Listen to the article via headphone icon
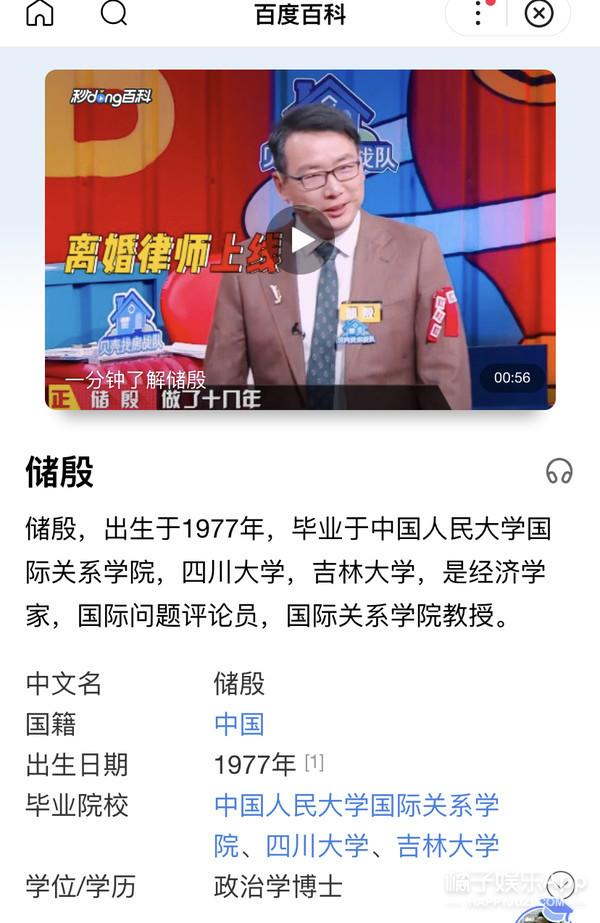 click(x=559, y=471)
